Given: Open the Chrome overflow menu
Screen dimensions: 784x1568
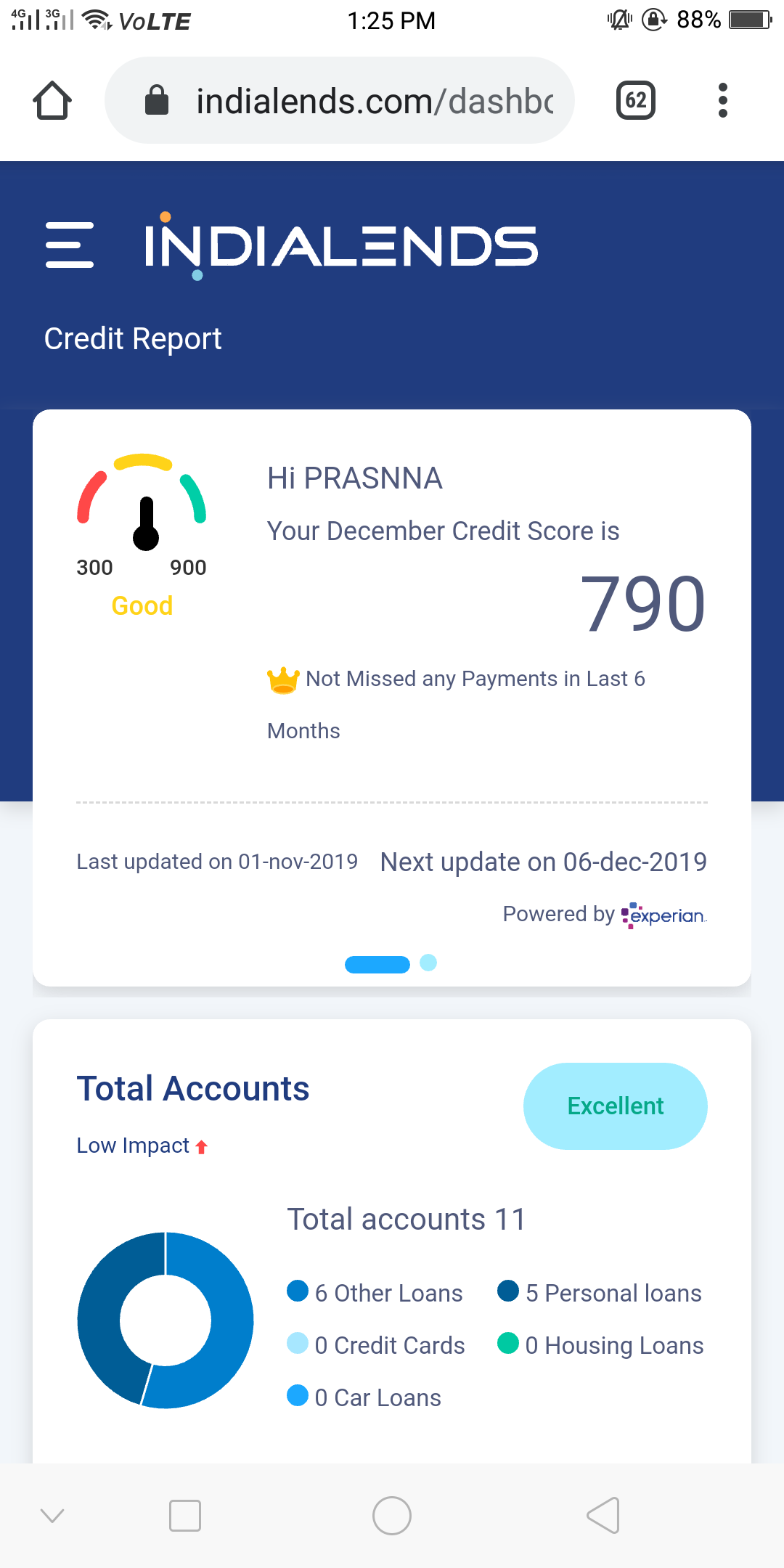Looking at the screenshot, I should click(x=722, y=100).
